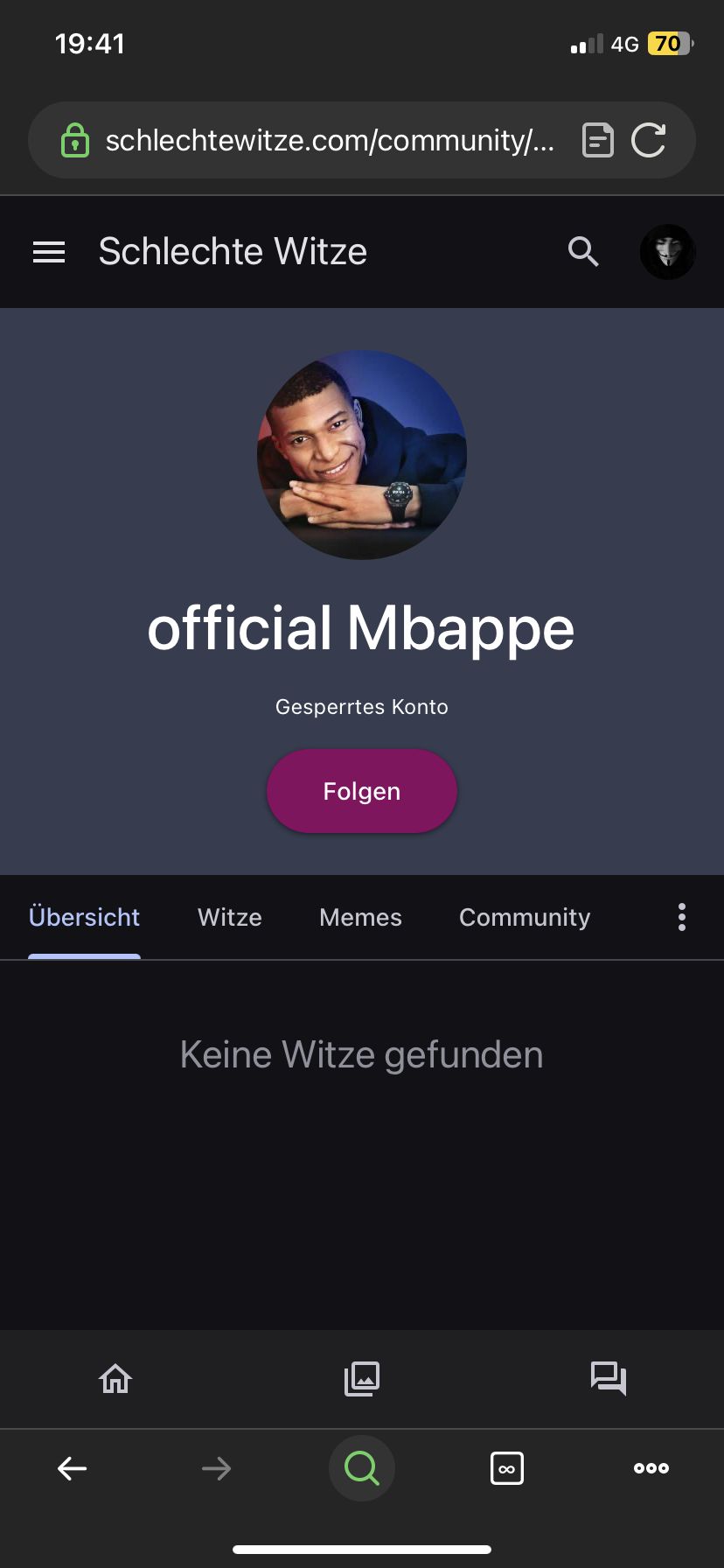
Task: Select the Übersicht tab
Action: (x=84, y=917)
